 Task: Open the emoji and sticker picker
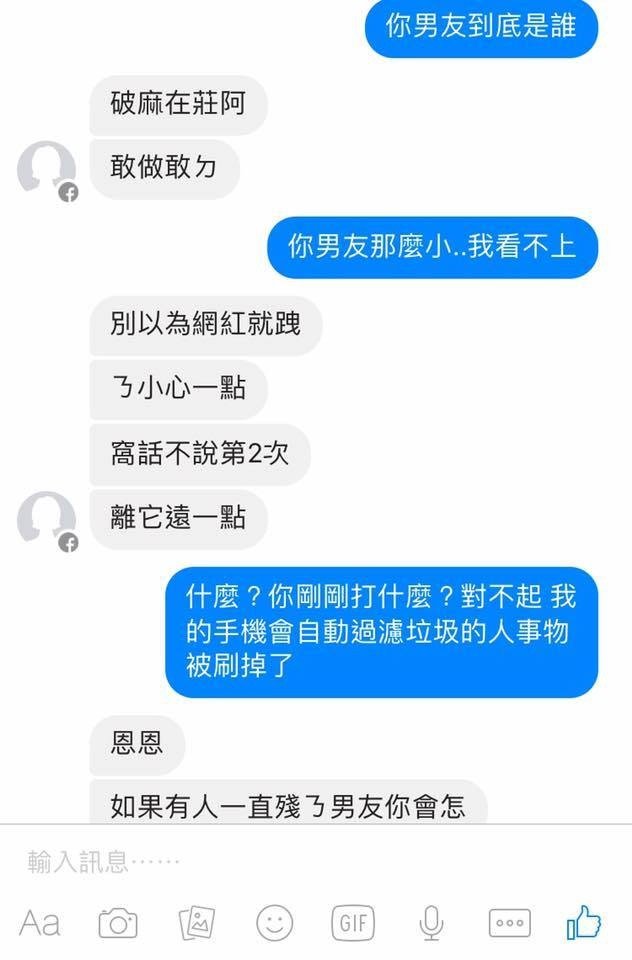tap(274, 923)
